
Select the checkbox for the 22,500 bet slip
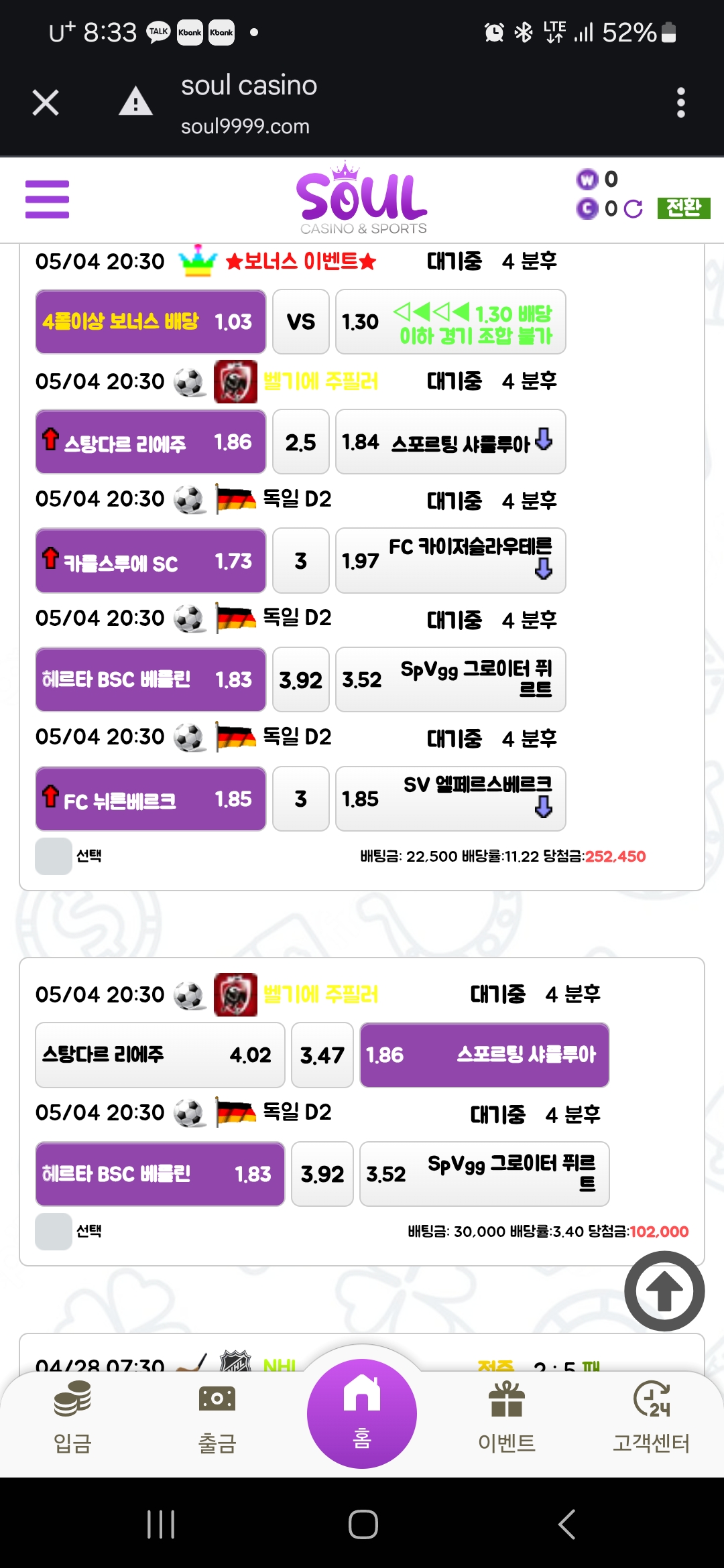(54, 856)
